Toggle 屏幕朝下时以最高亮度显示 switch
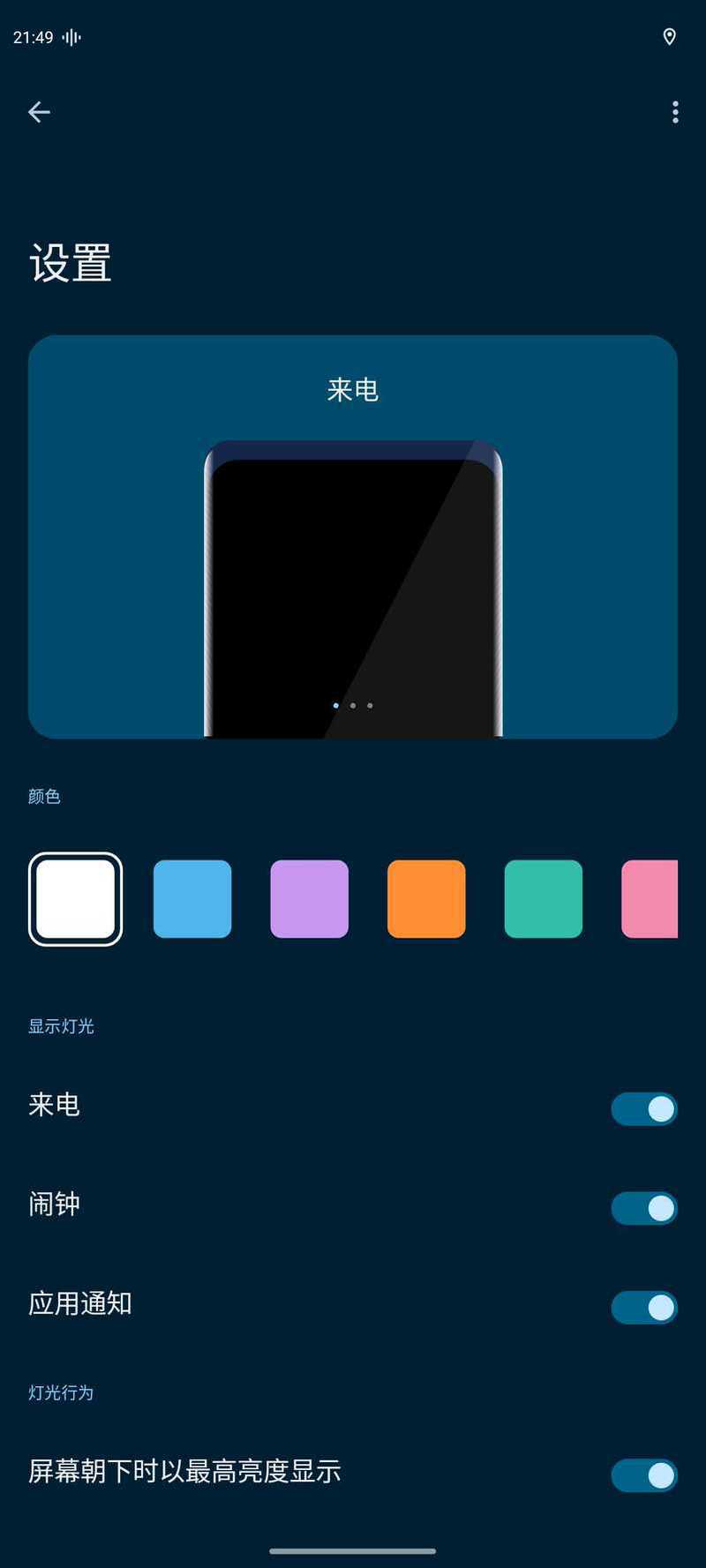This screenshot has width=706, height=1568. click(644, 1475)
